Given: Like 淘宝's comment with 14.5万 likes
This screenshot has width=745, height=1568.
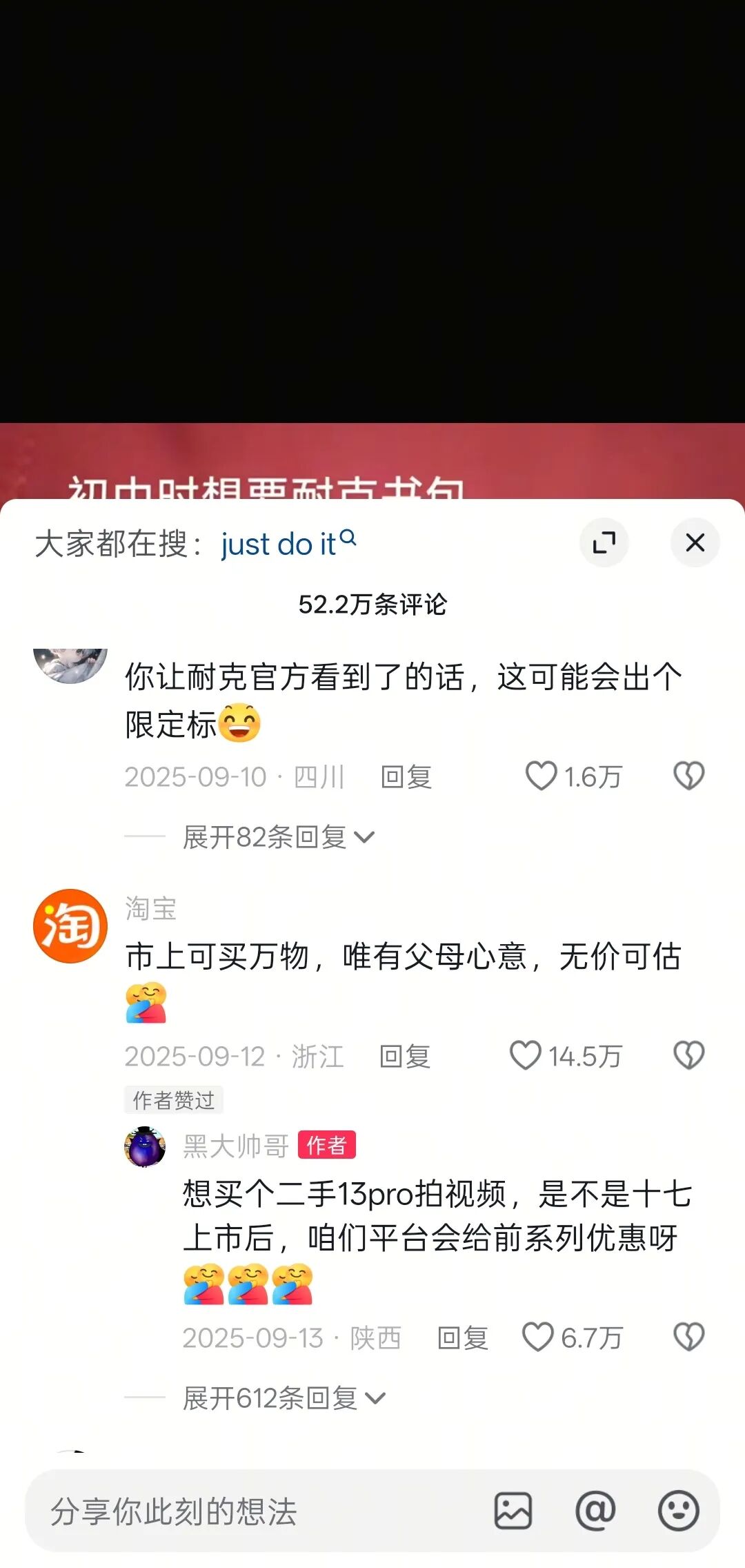Looking at the screenshot, I should (526, 1055).
